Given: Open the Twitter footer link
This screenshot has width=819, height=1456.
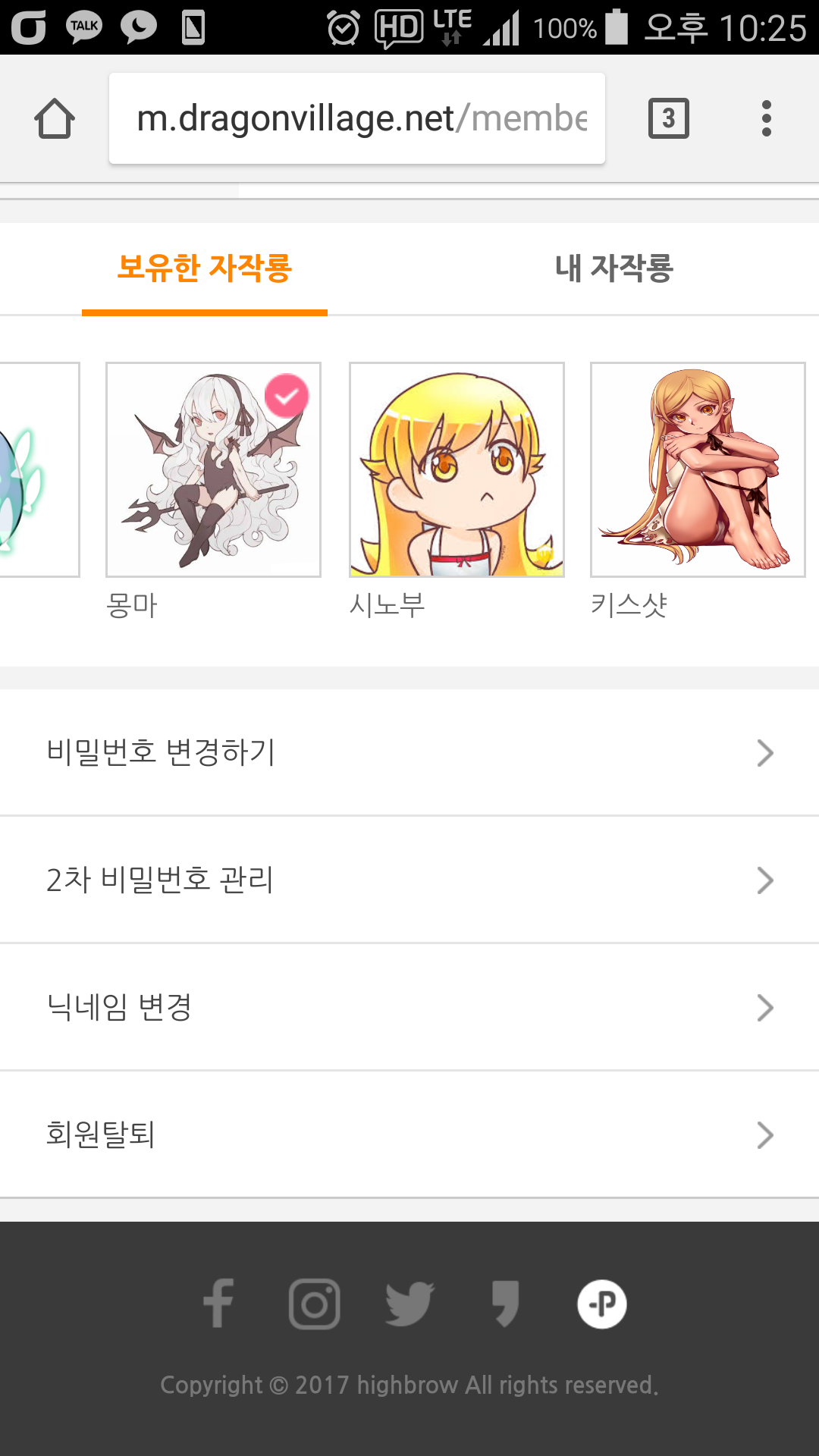Looking at the screenshot, I should (x=409, y=1304).
